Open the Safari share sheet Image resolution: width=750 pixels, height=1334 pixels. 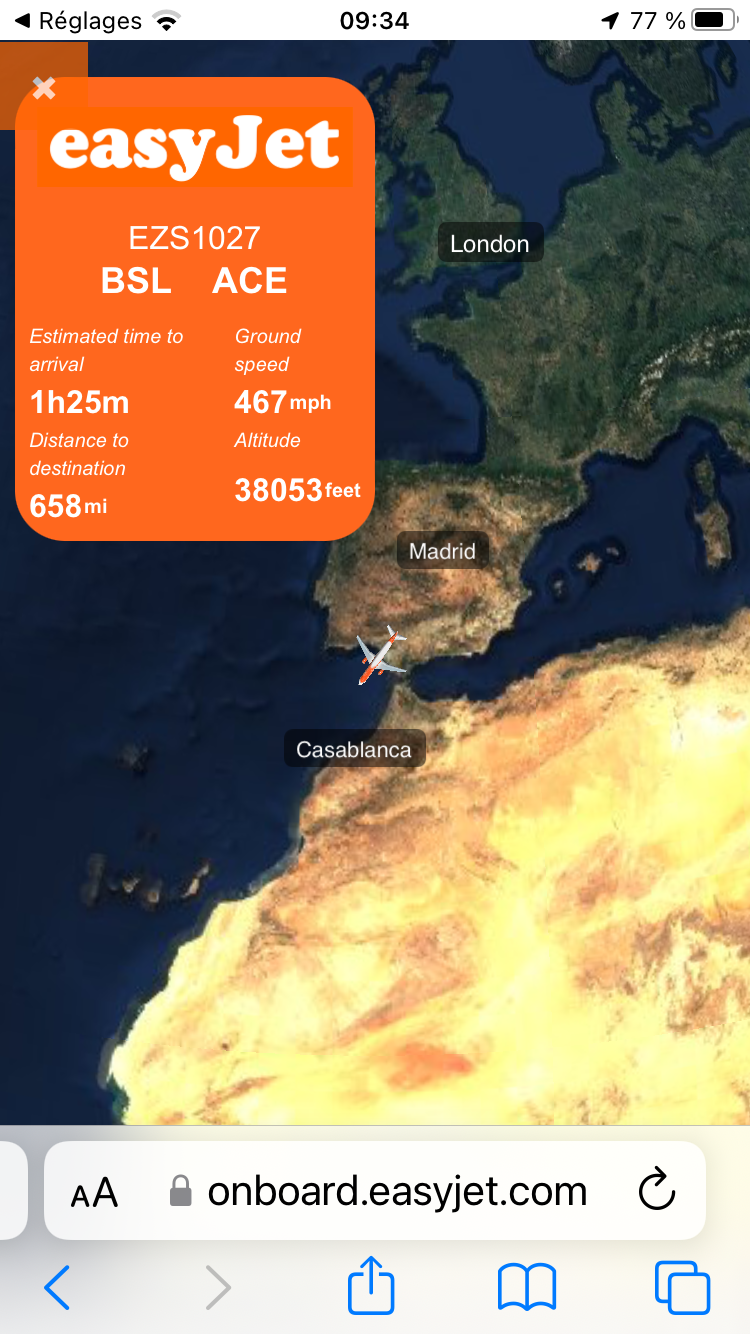click(x=371, y=1285)
